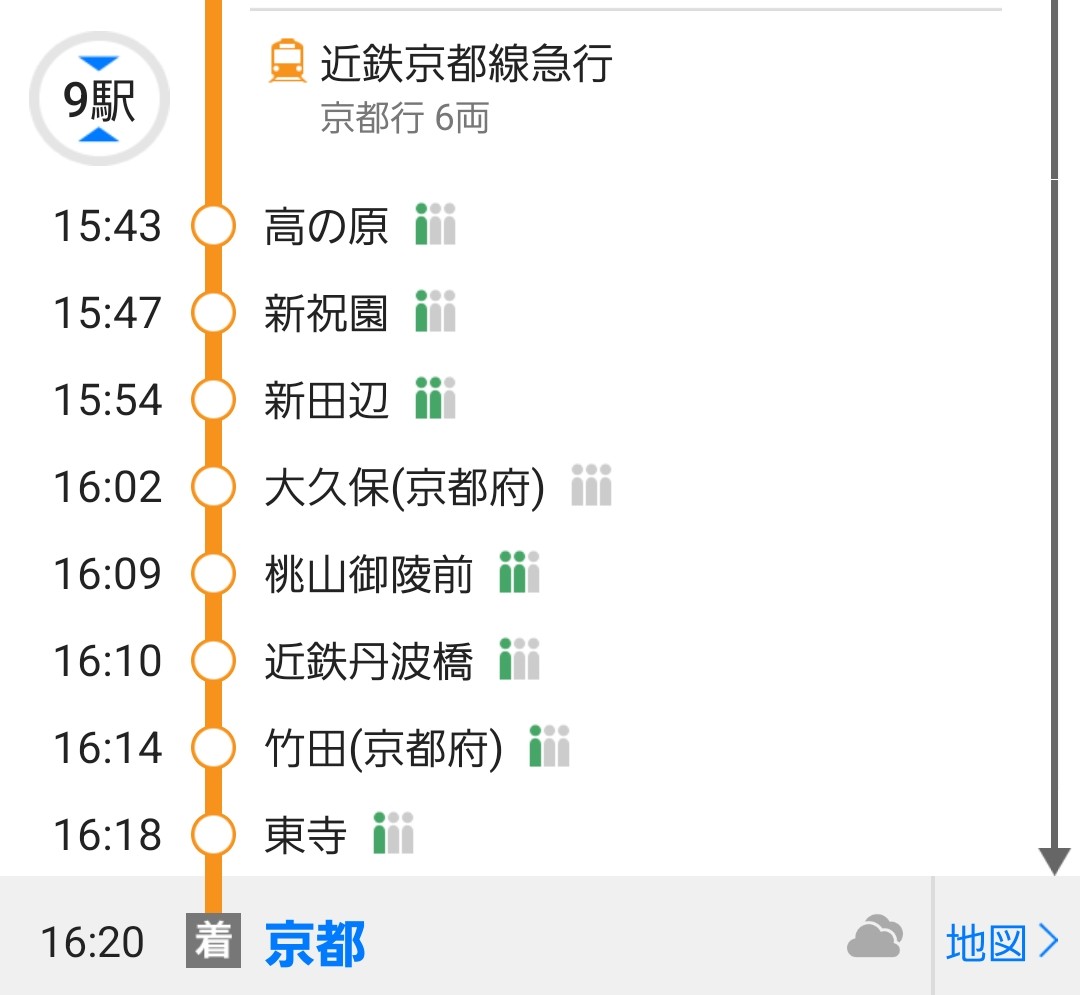The height and width of the screenshot is (995, 1080).
Task: Select the 東寺 station stop
Action: click(x=306, y=835)
